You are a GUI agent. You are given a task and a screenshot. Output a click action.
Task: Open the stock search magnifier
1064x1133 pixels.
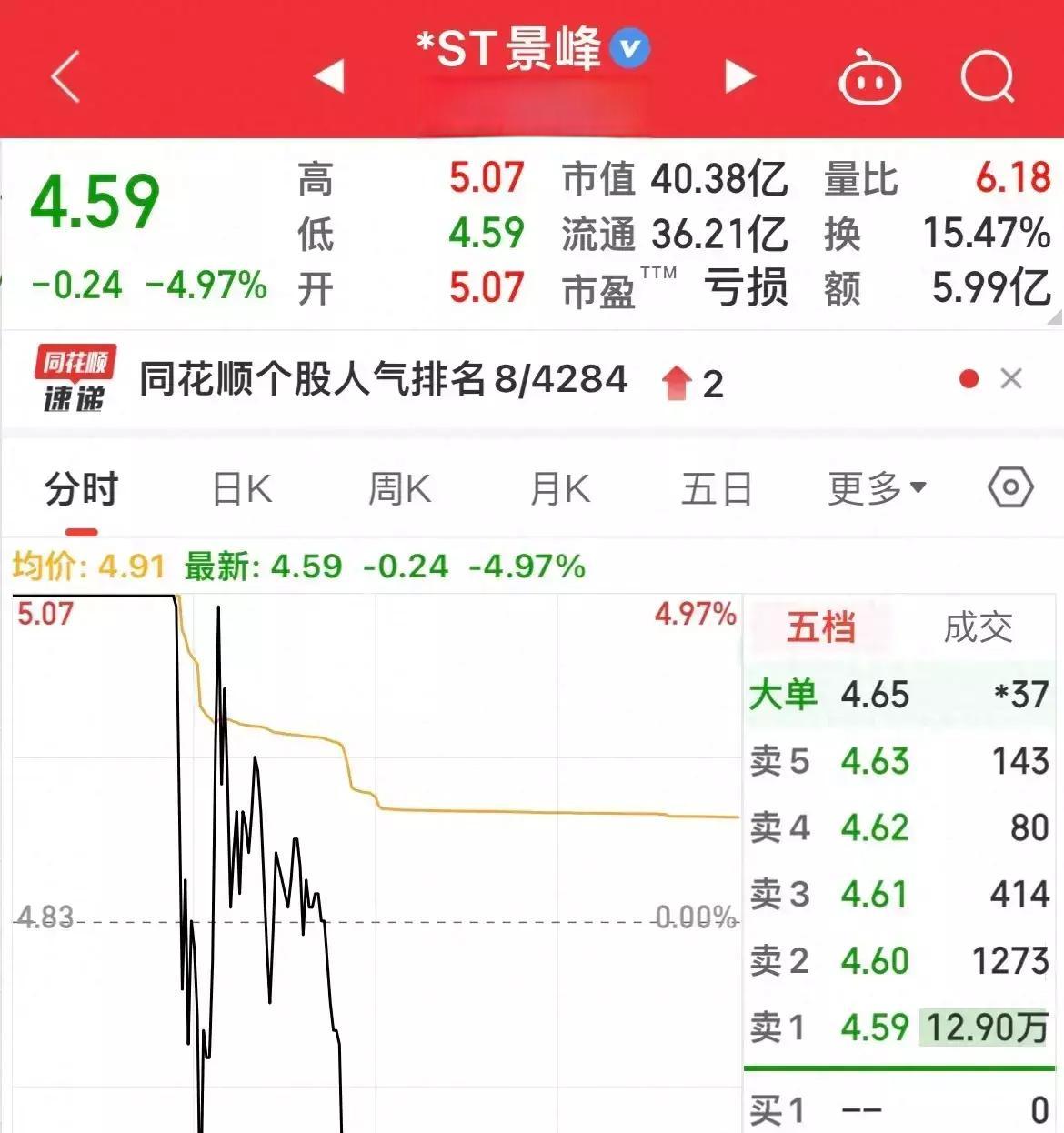[x=988, y=76]
